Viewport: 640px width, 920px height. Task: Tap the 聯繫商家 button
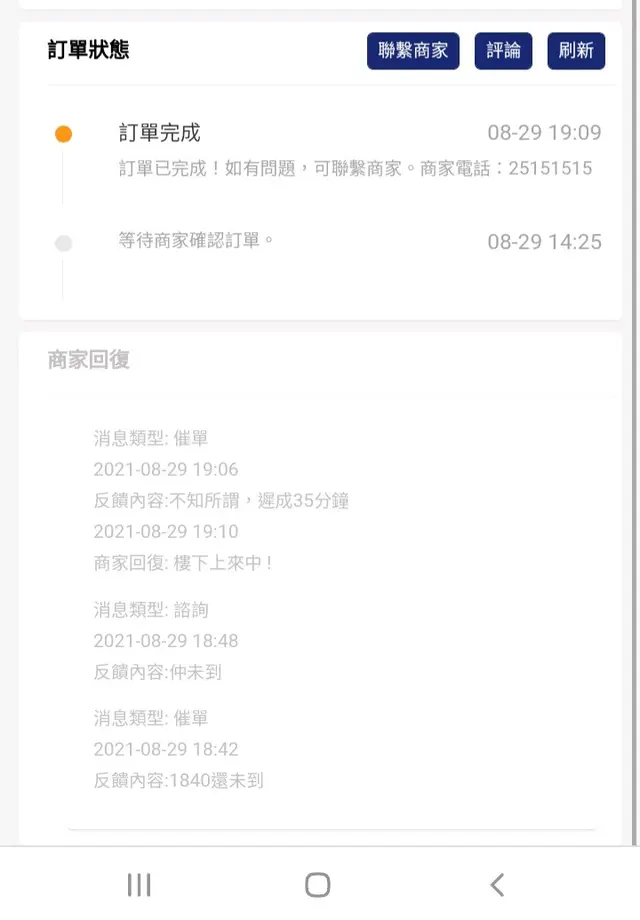coord(413,51)
